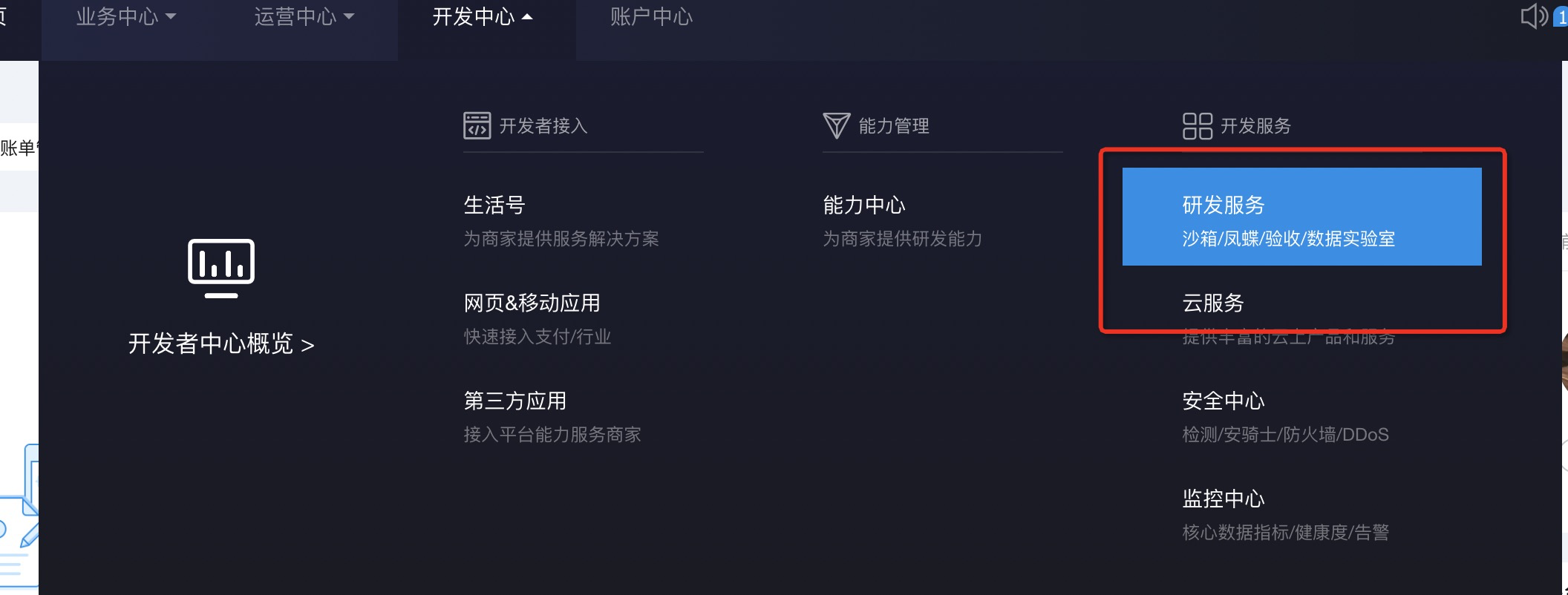1568x595 pixels.
Task: Tap the speaker announcement icon
Action: pos(1532,16)
